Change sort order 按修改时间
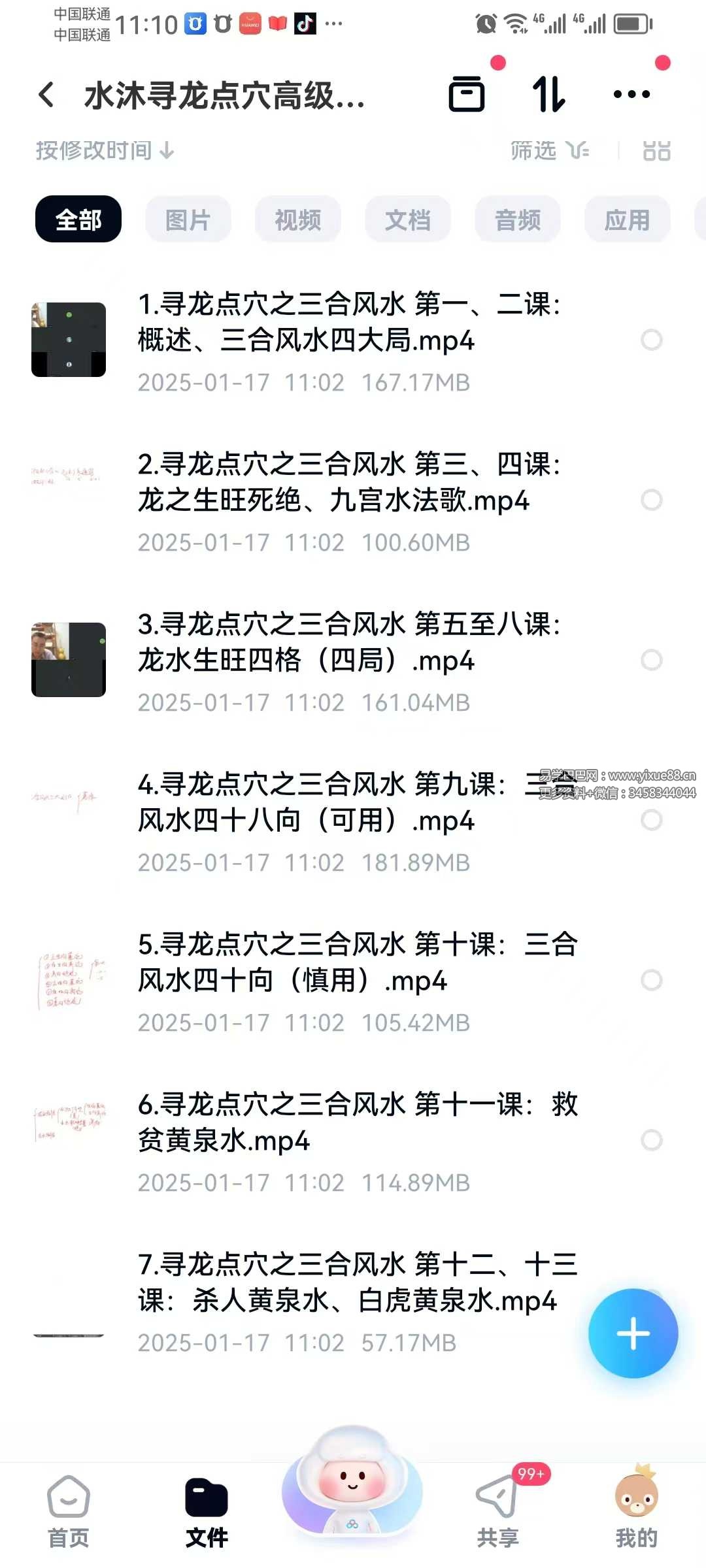Screen dimensions: 706x1568 point(105,151)
